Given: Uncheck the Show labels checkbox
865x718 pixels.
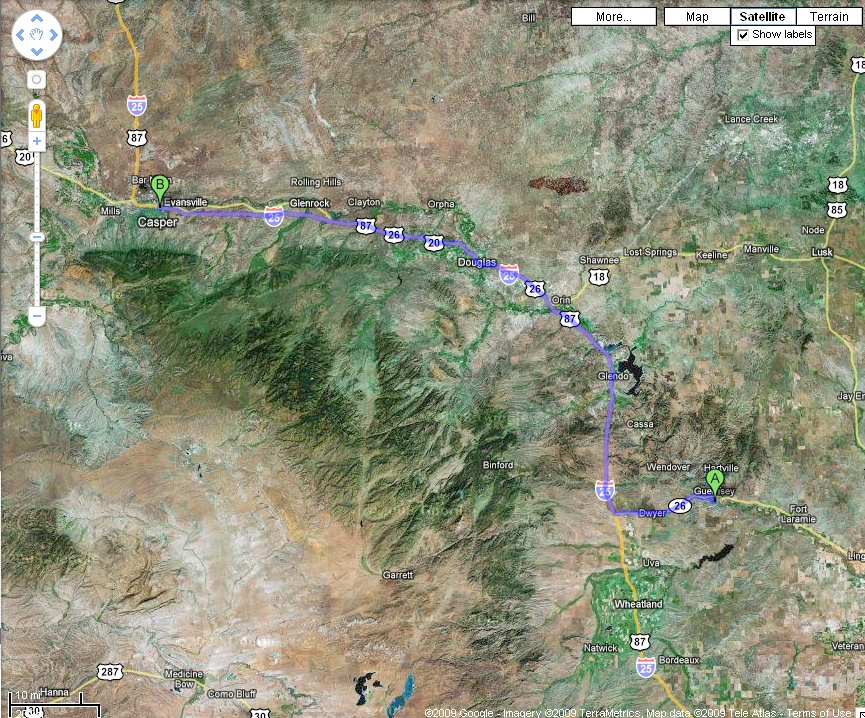Looking at the screenshot, I should click(x=743, y=35).
